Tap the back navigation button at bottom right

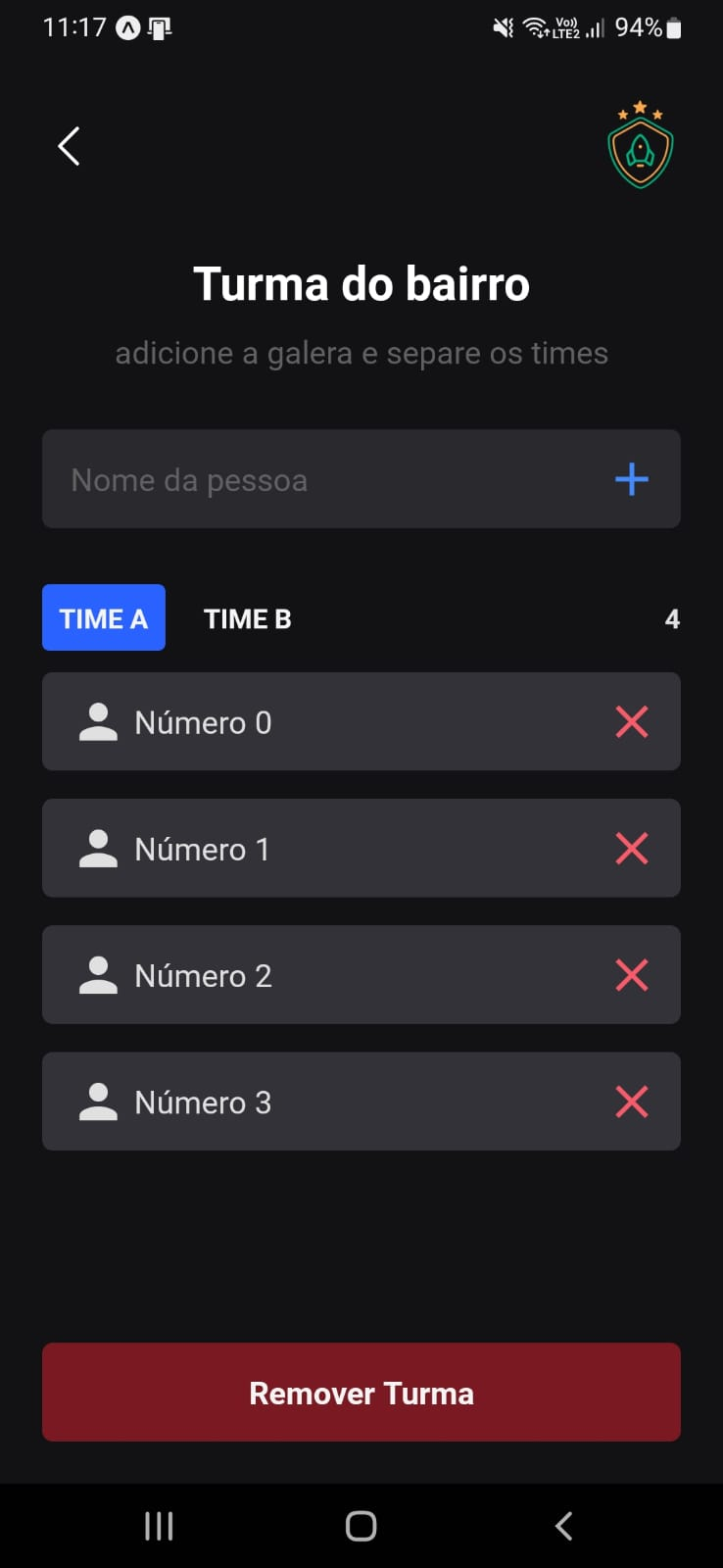(563, 1525)
